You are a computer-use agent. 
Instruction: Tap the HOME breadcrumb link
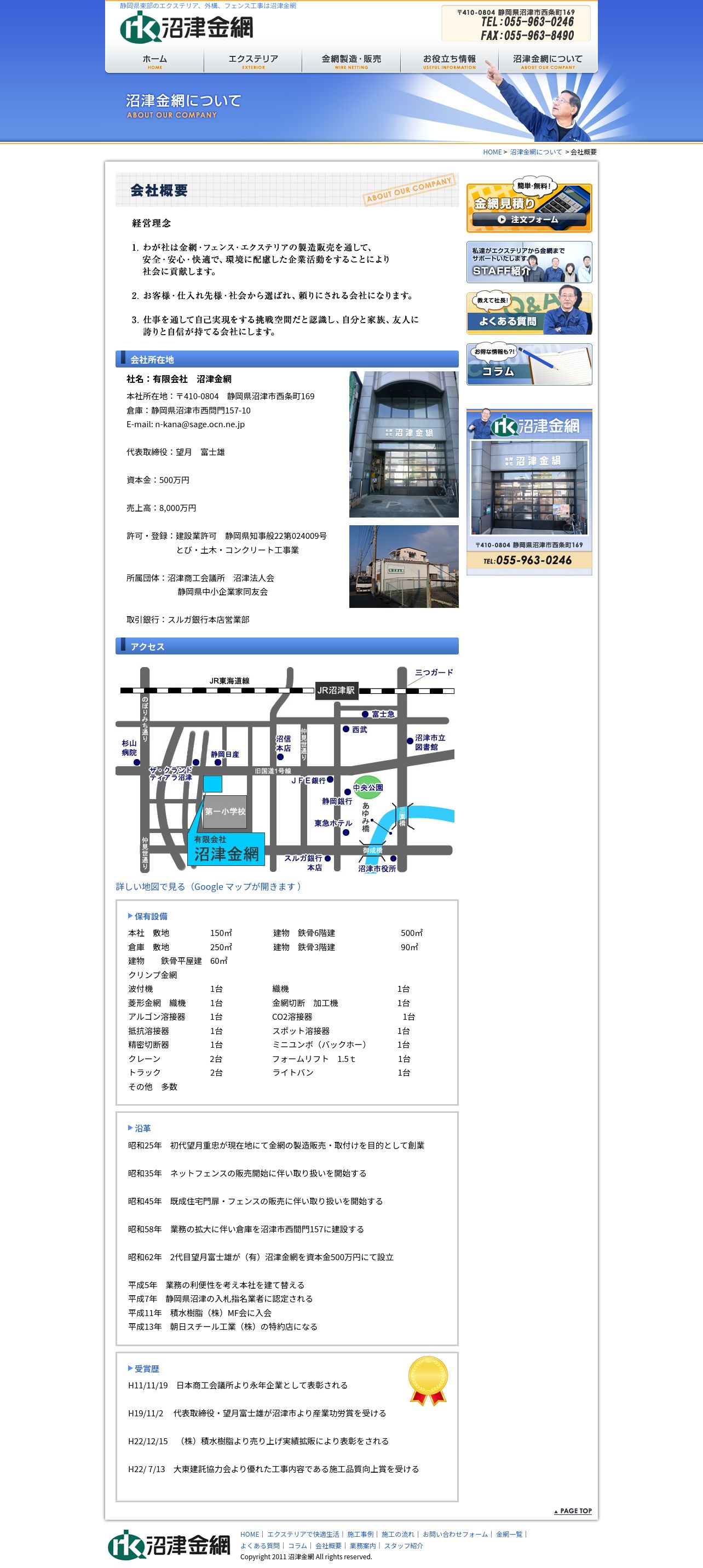492,152
